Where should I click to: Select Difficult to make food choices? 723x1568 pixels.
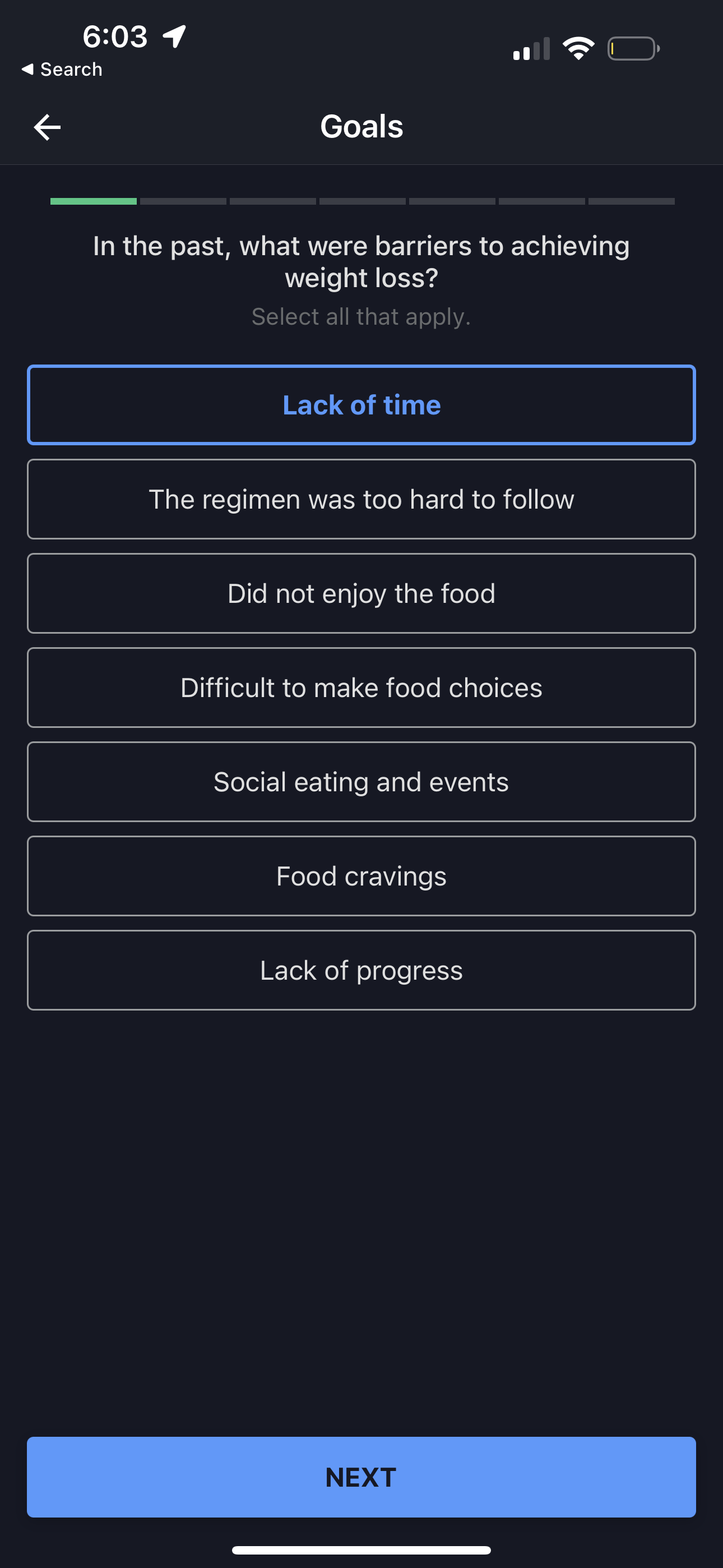tap(361, 687)
